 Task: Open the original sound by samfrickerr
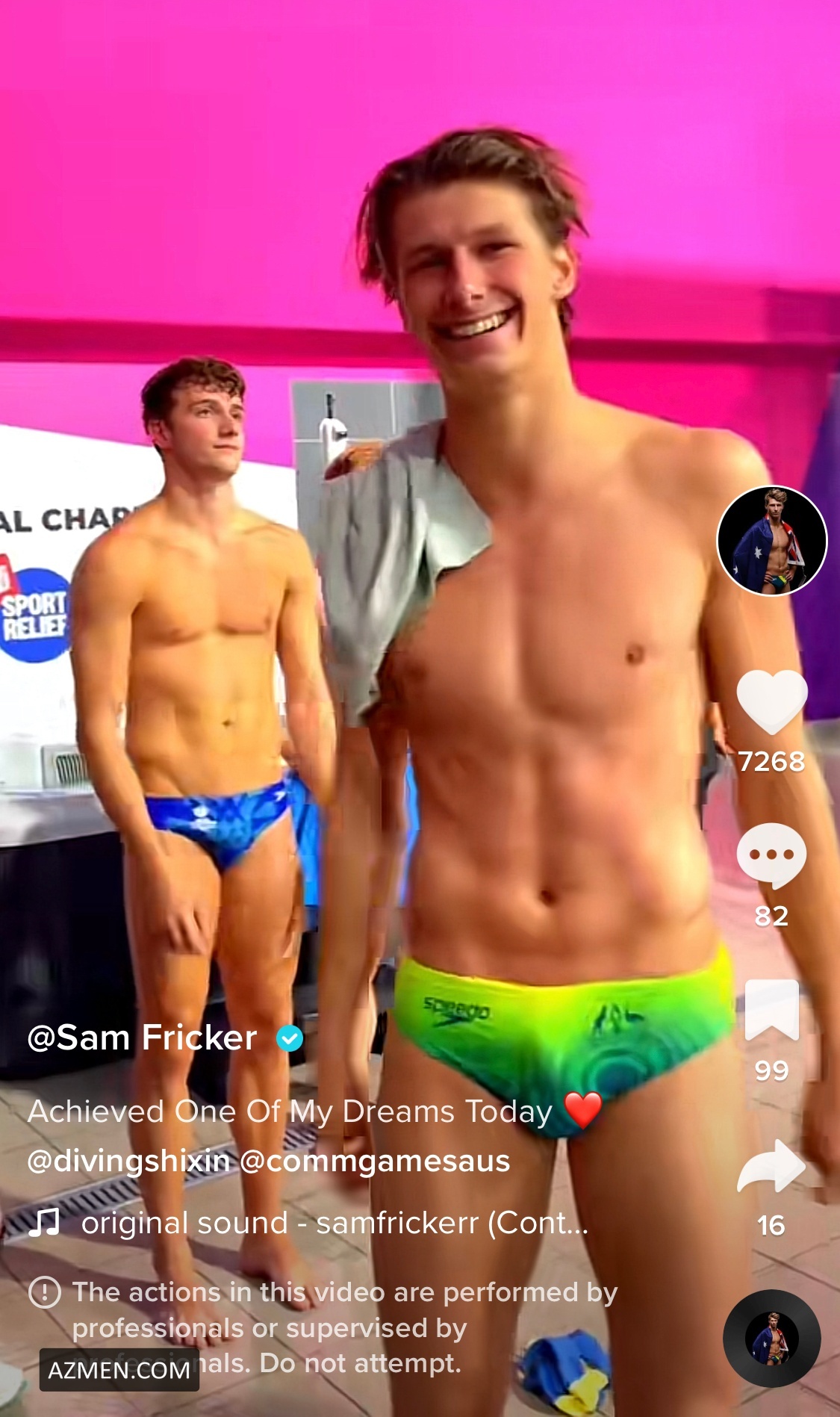334,1224
